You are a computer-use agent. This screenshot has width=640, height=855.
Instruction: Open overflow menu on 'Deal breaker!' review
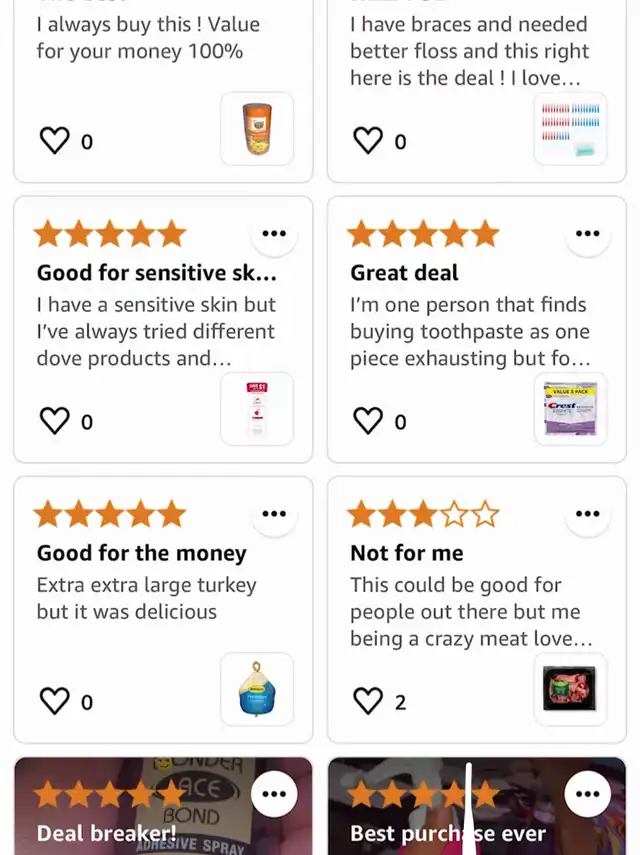274,795
